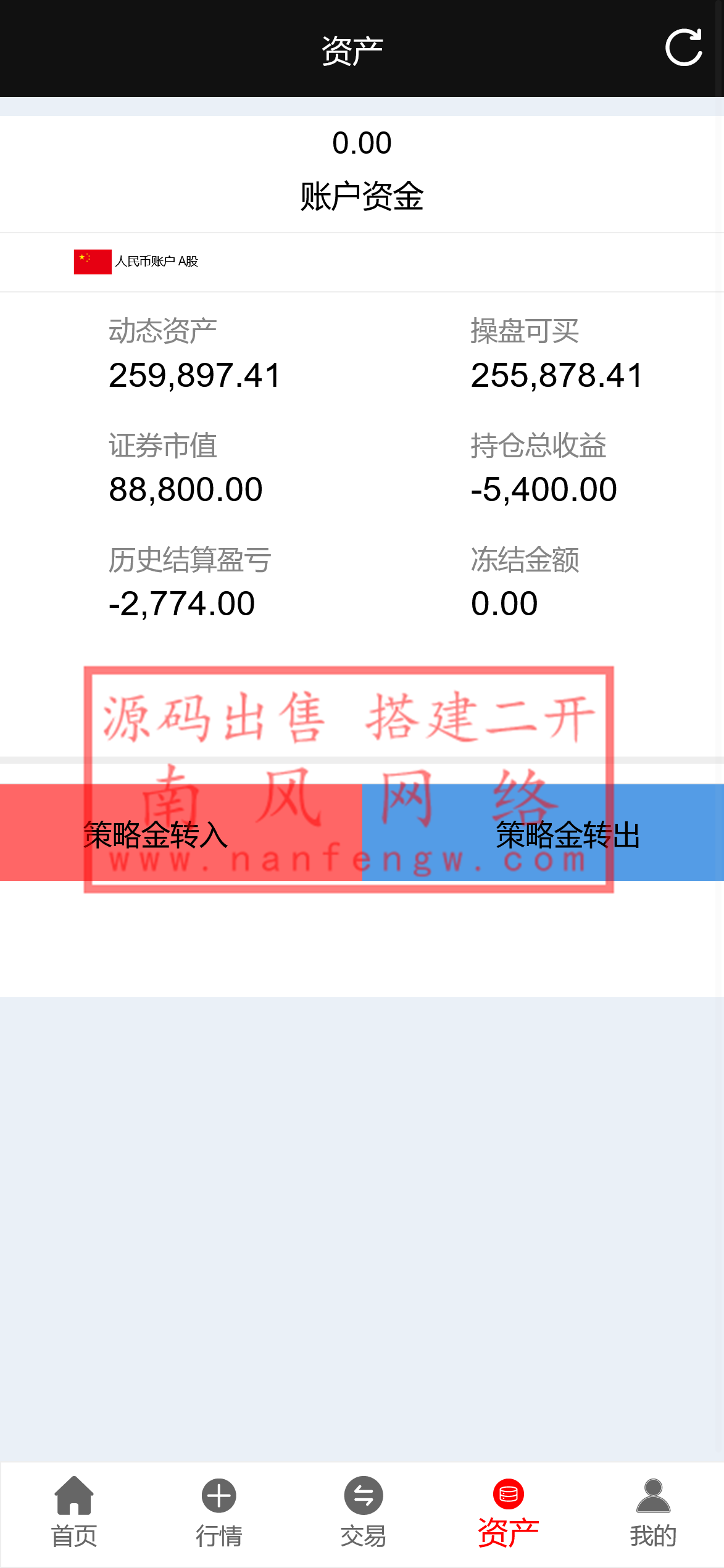Open the 交易 tab

point(364,1513)
